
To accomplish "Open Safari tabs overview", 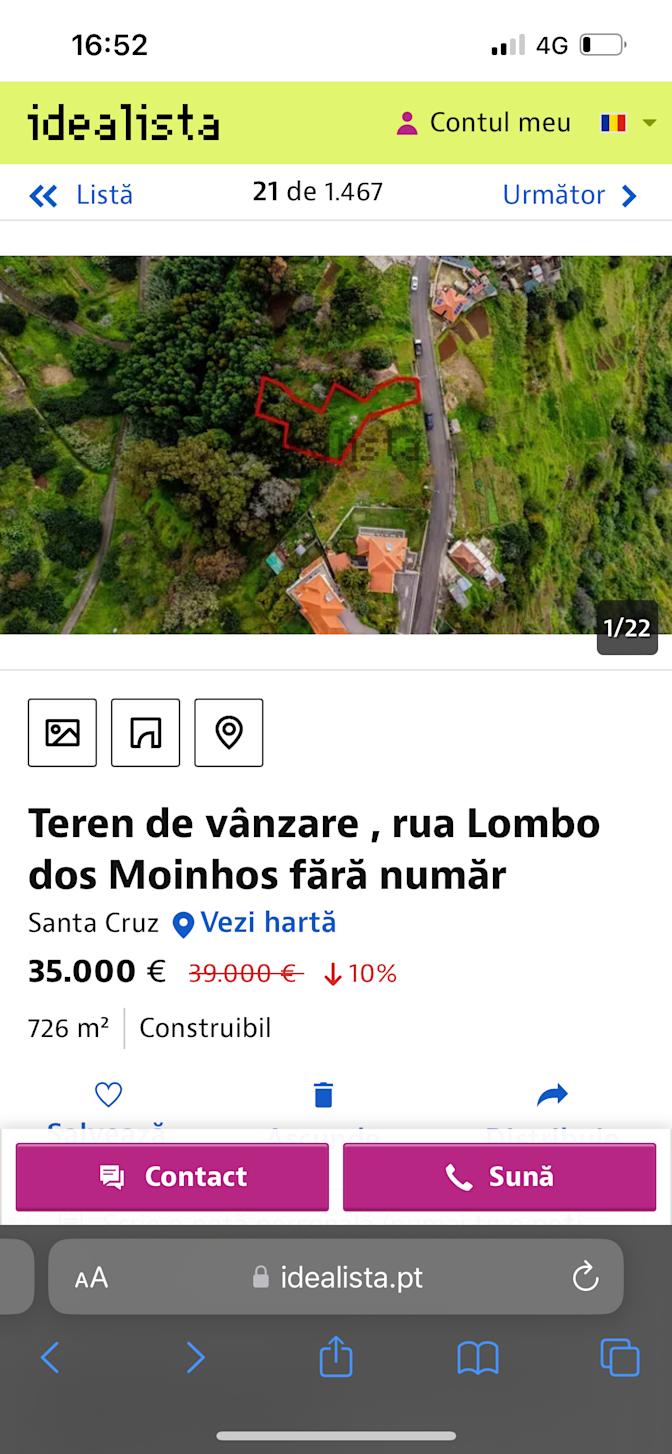I will 620,1358.
